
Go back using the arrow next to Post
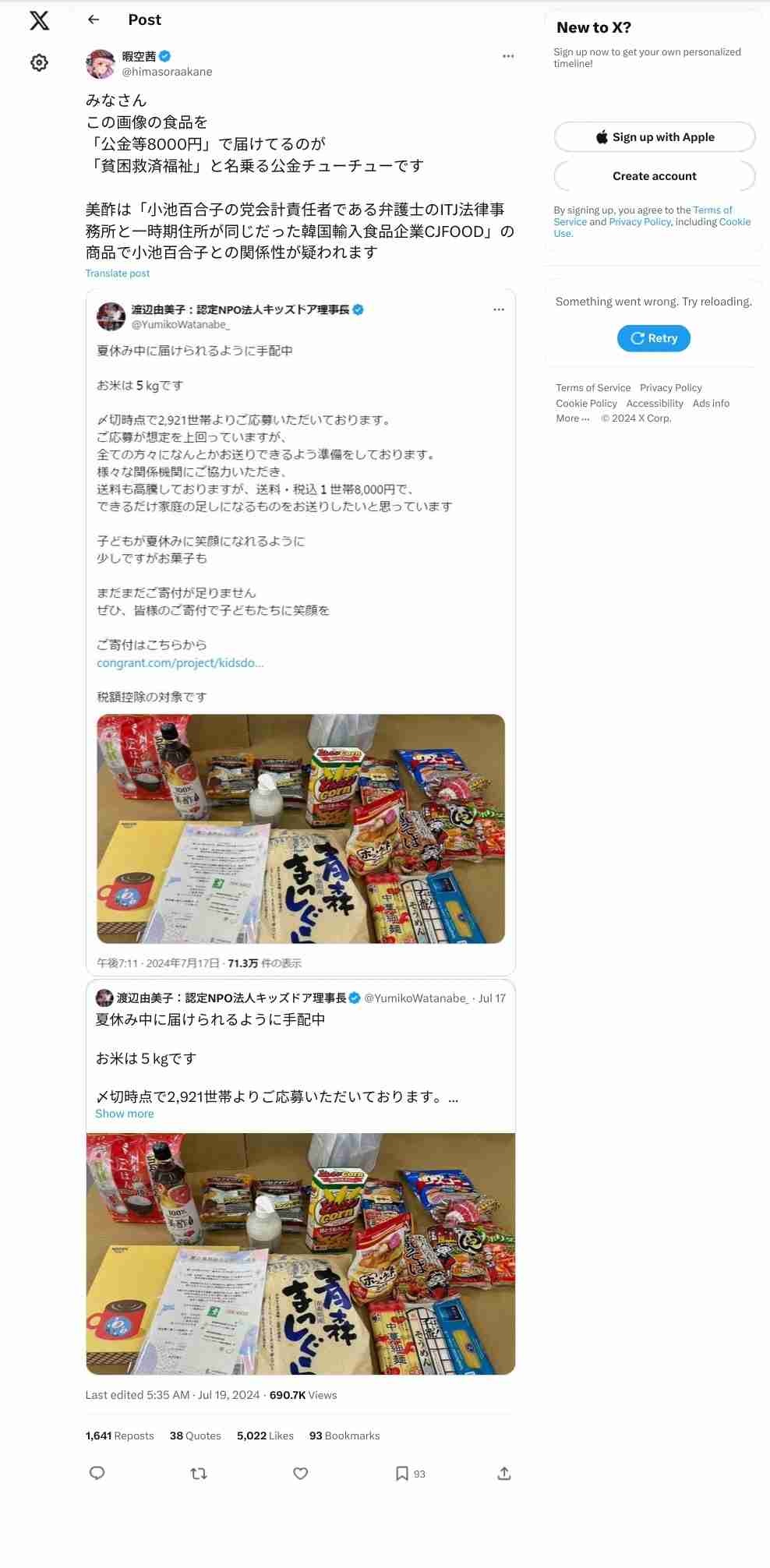(94, 19)
